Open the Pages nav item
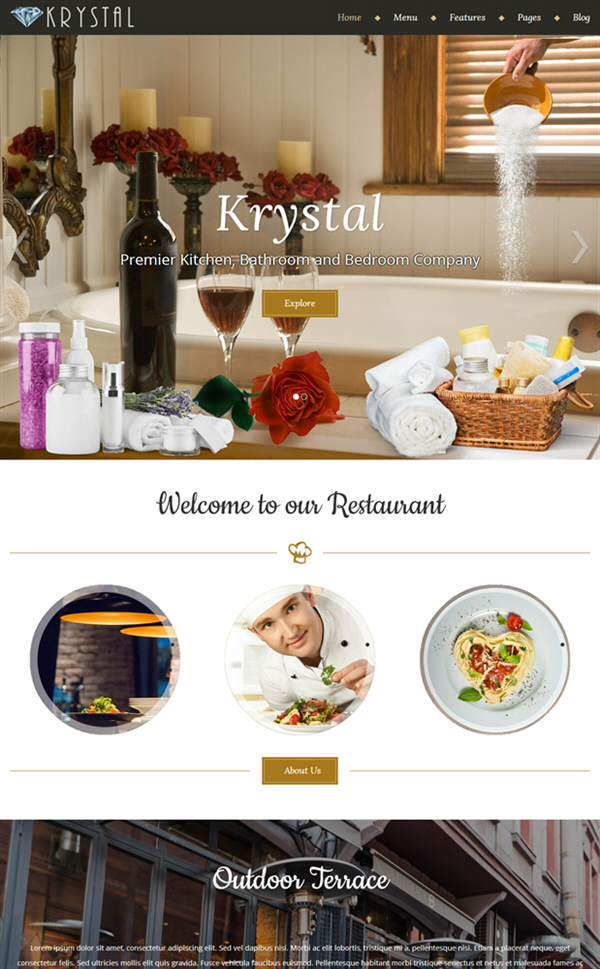The height and width of the screenshot is (969, 600). click(x=529, y=17)
